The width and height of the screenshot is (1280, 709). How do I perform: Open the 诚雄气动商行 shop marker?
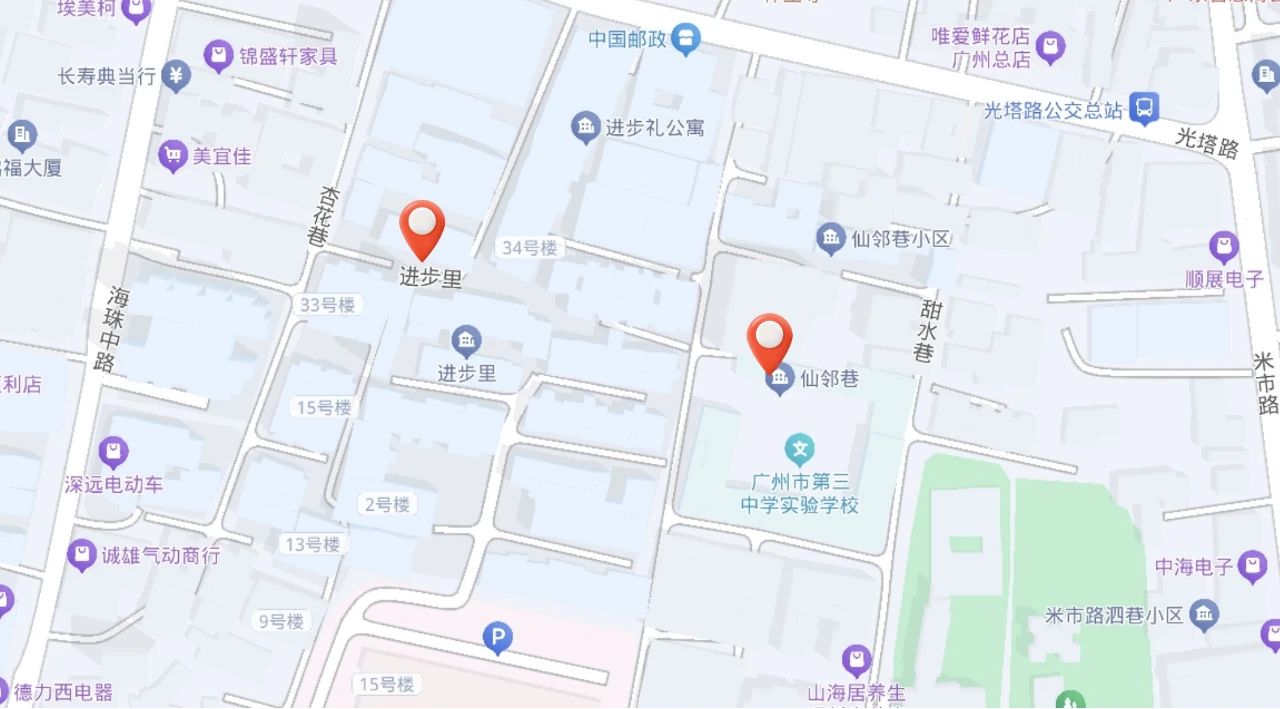pyautogui.click(x=82, y=554)
